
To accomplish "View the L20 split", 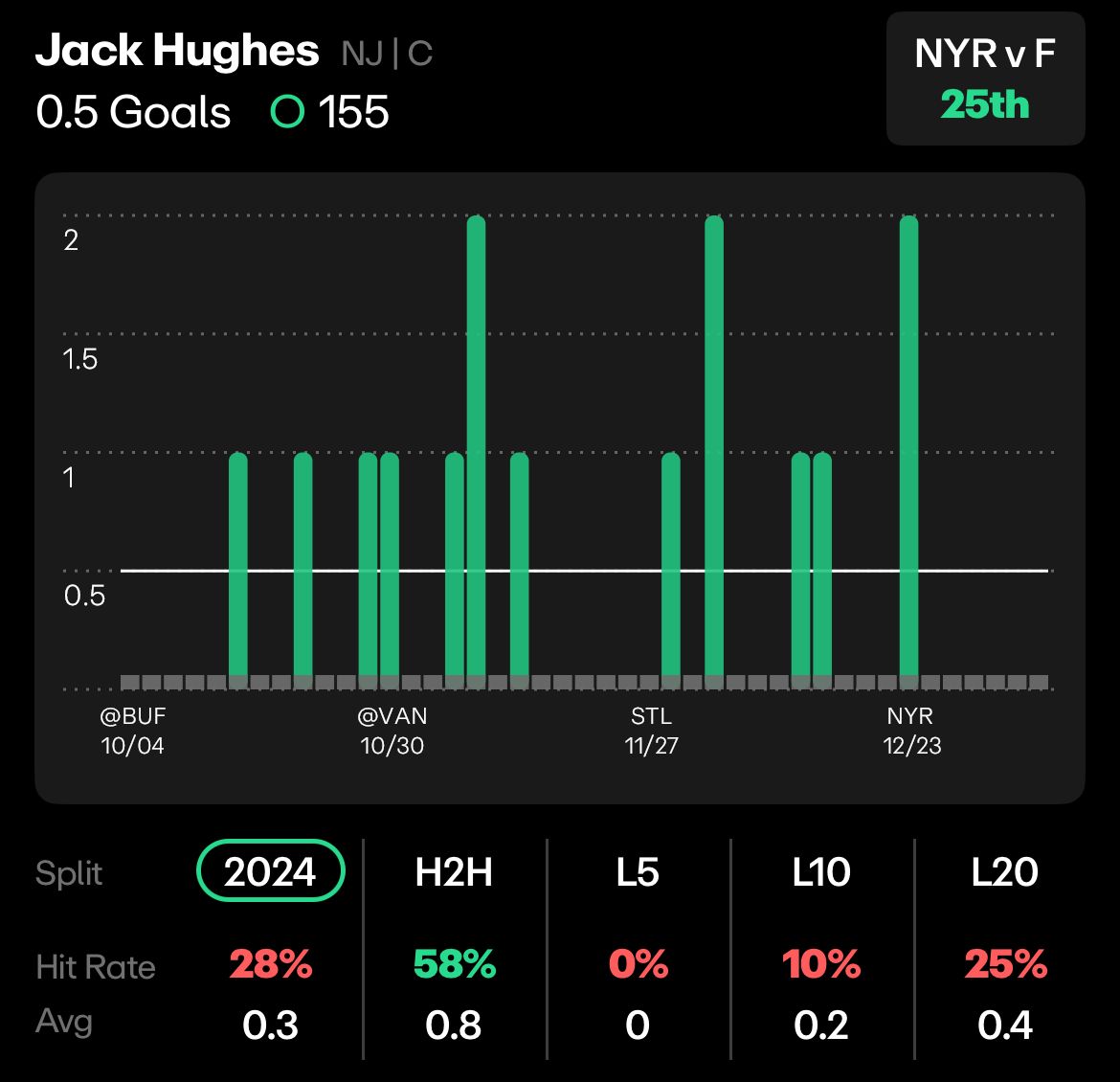I will (x=1004, y=871).
